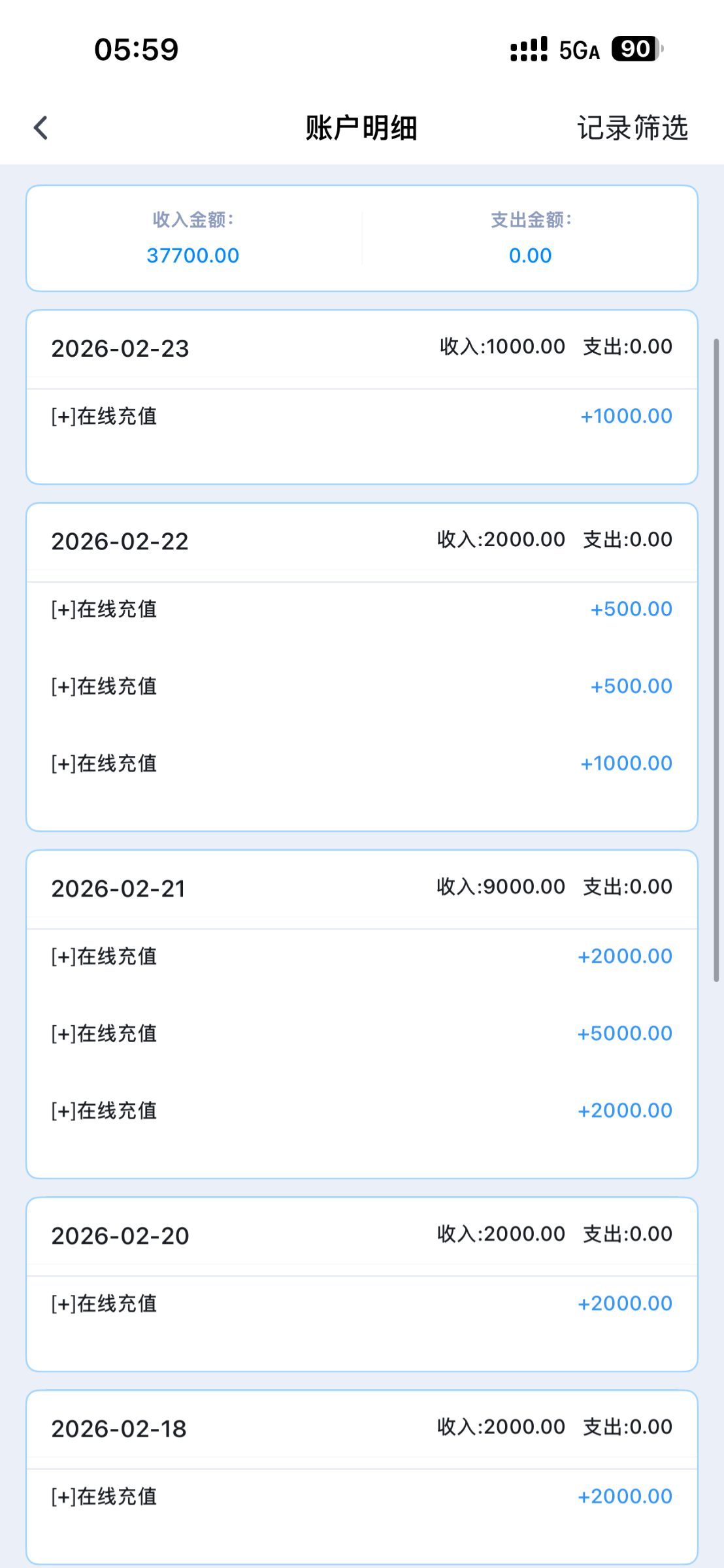724x1568 pixels.
Task: Select the first +500.00 在线充值 entry on 2026-02-22
Action: click(x=362, y=608)
